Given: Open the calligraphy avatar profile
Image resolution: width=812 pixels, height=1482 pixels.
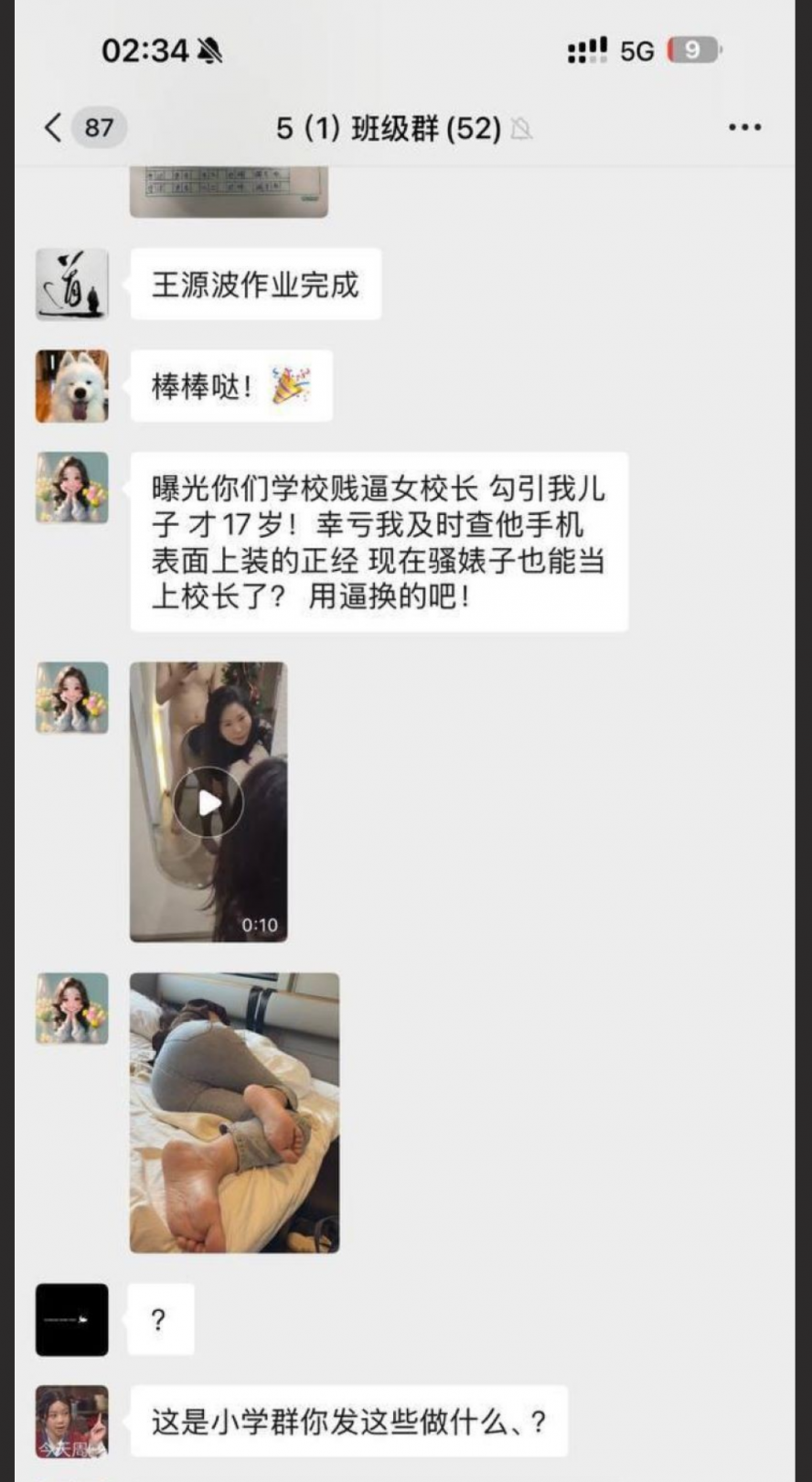Looking at the screenshot, I should [x=71, y=285].
